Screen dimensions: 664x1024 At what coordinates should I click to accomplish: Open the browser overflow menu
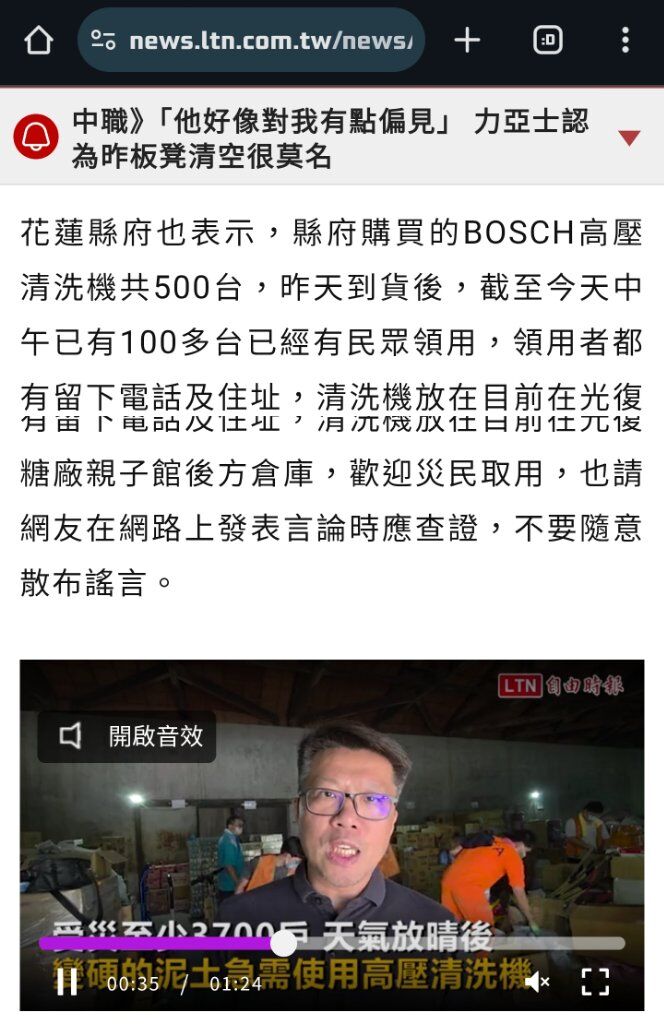point(625,41)
